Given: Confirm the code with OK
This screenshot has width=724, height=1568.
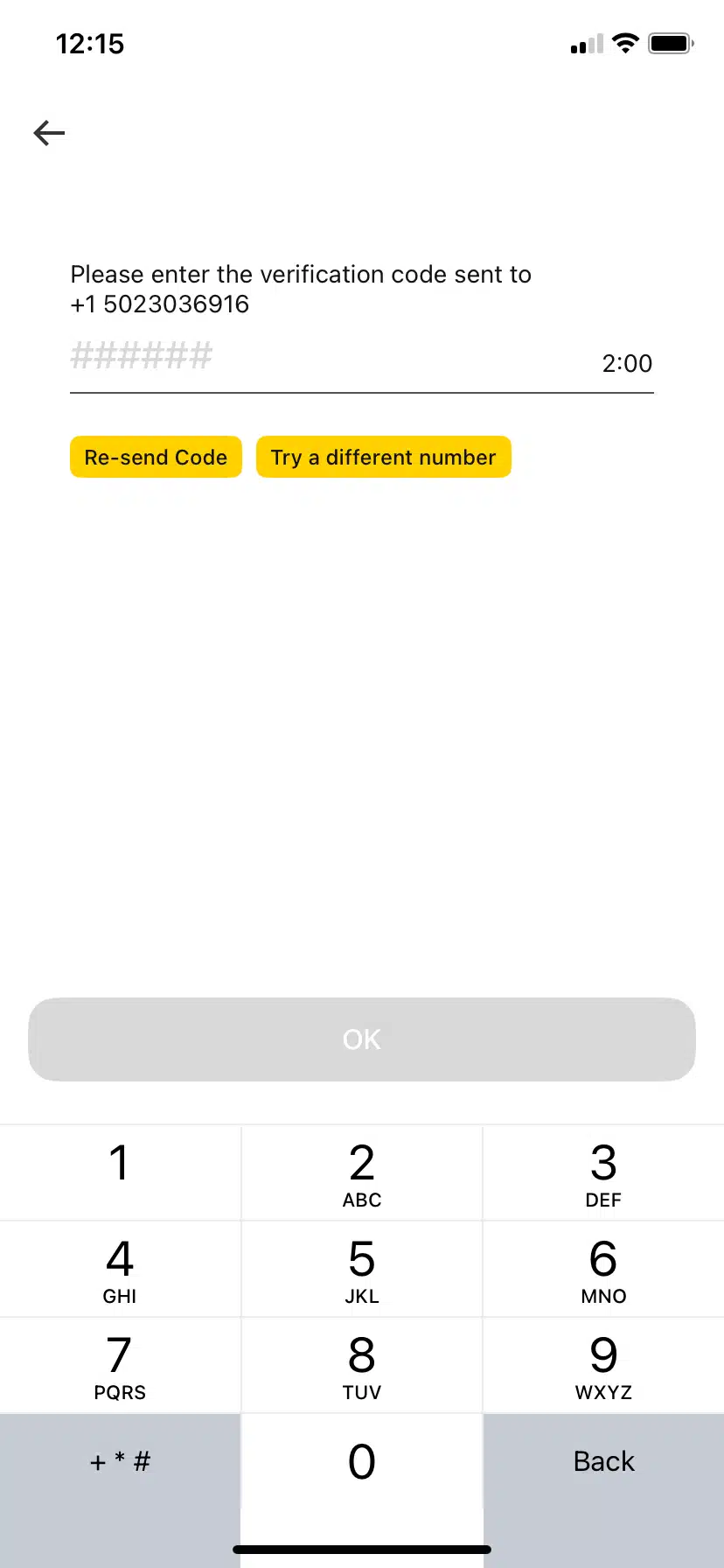Looking at the screenshot, I should tap(362, 1039).
